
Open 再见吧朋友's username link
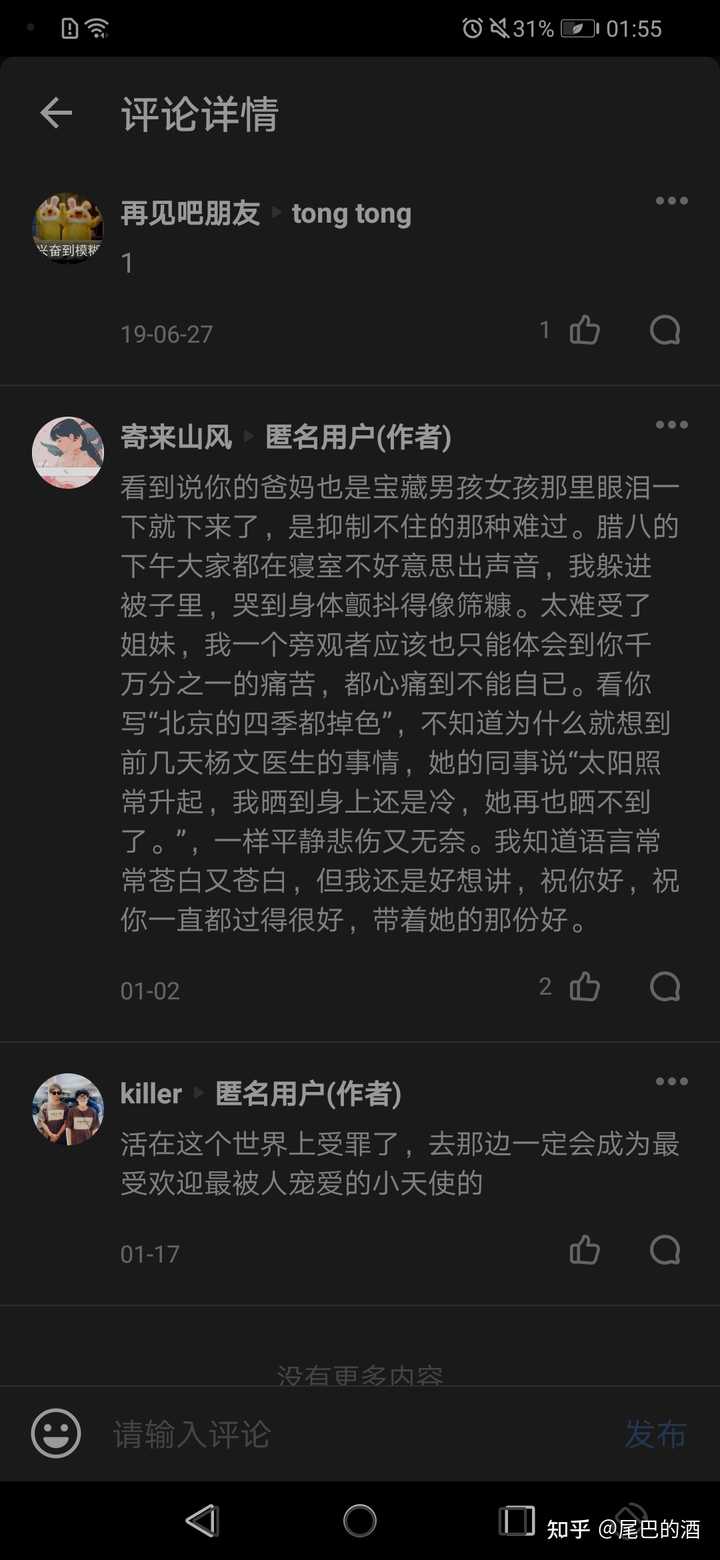(190, 213)
